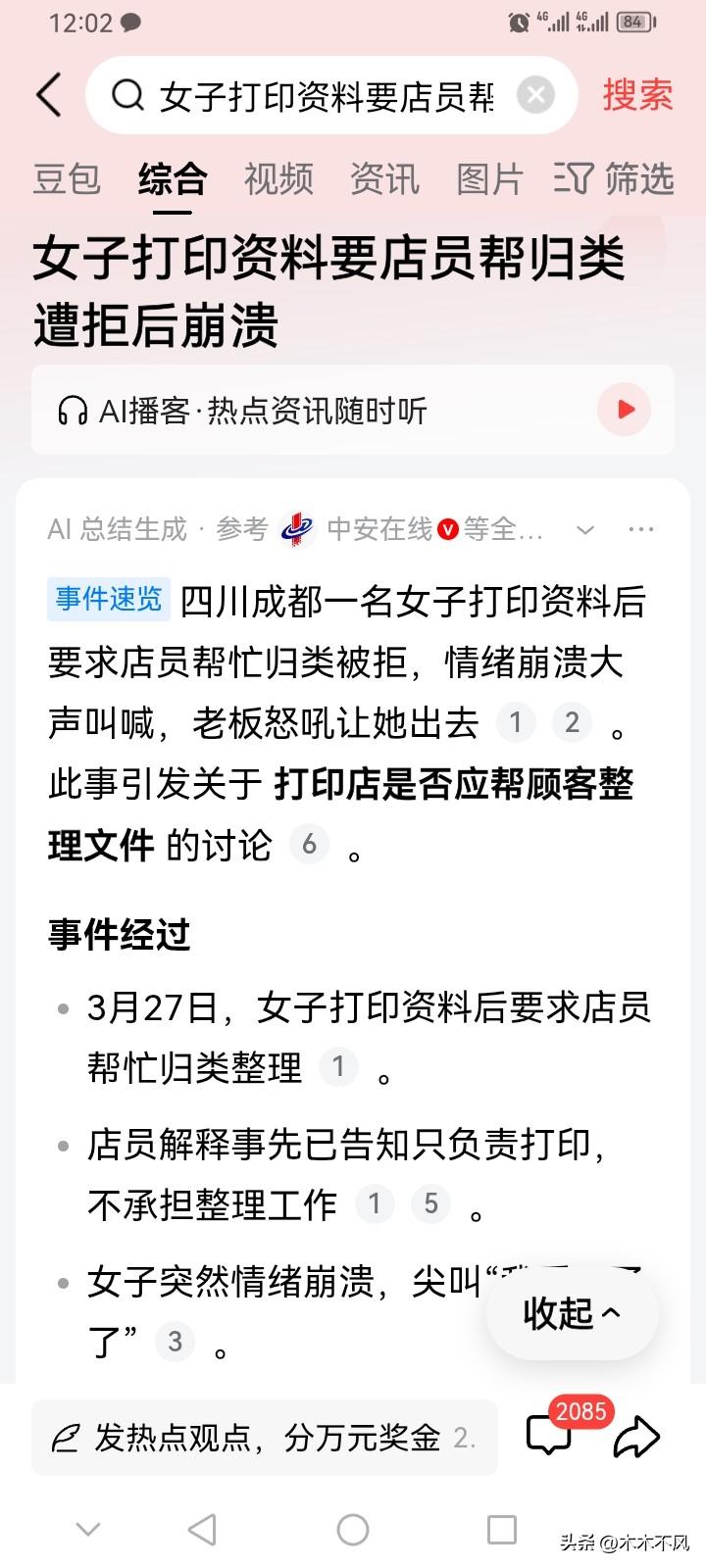Image resolution: width=706 pixels, height=1568 pixels.
Task: Tap citation number 6 in the summary
Action: click(x=310, y=846)
